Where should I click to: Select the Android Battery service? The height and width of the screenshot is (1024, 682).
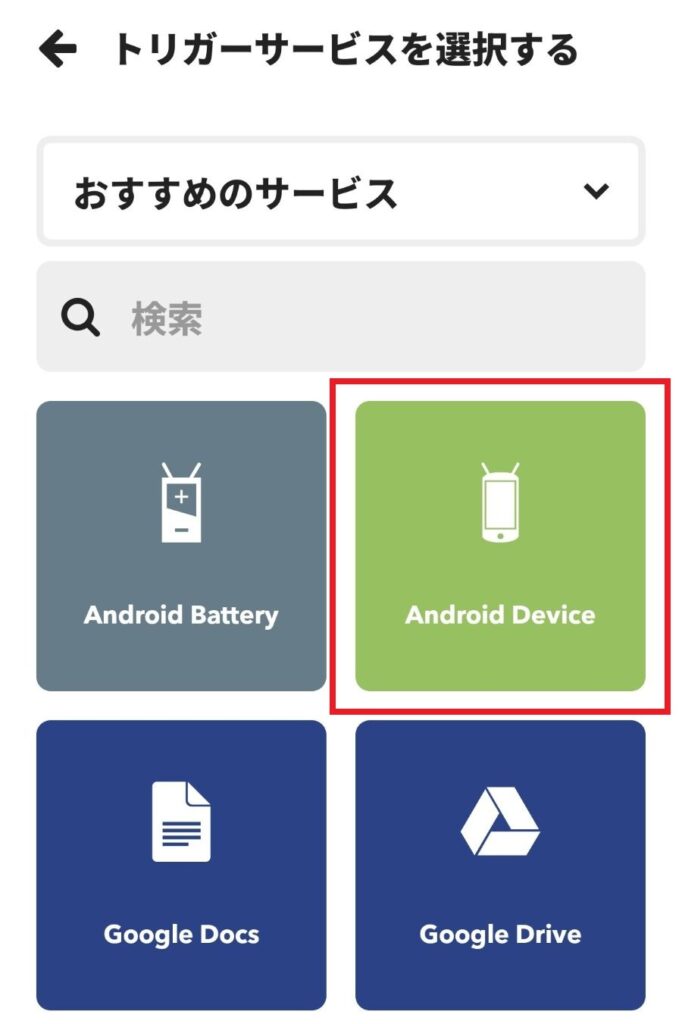[181, 546]
